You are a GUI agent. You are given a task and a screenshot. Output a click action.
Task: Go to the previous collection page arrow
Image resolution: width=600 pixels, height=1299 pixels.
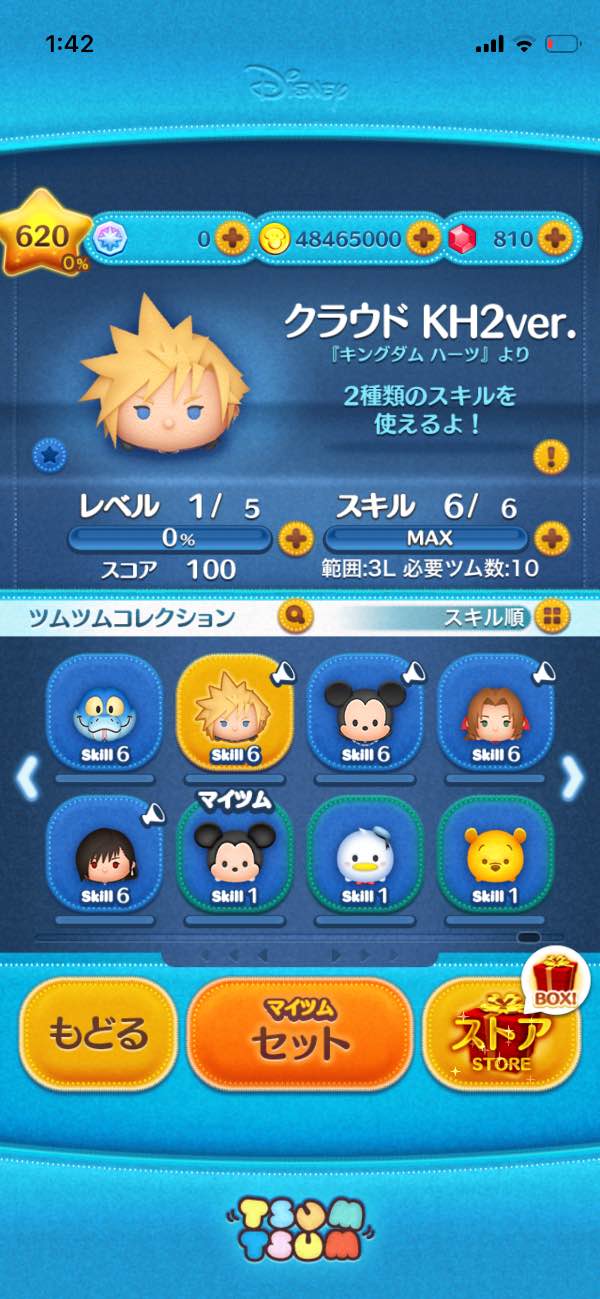click(27, 777)
